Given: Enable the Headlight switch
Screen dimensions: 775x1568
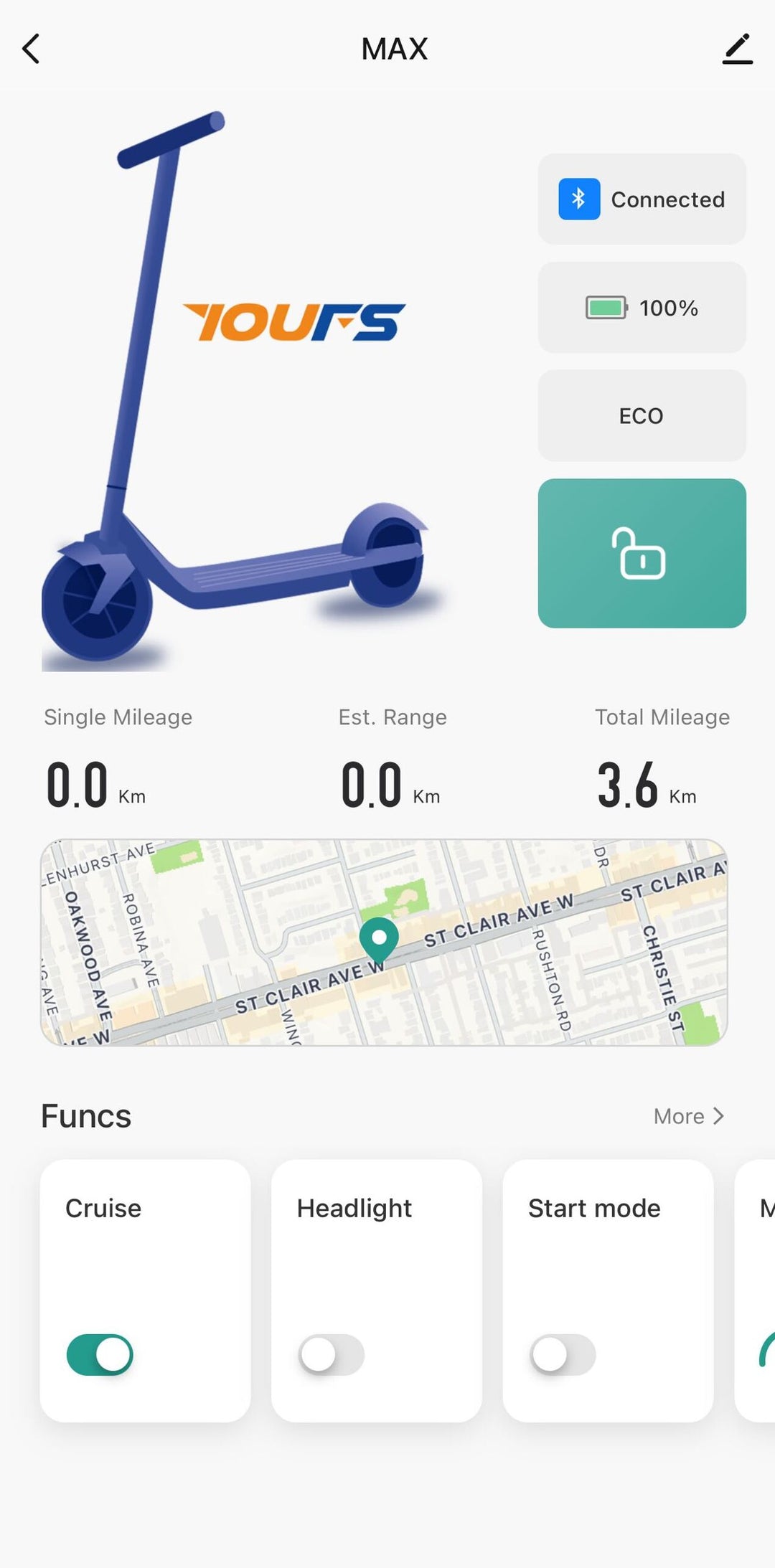Looking at the screenshot, I should pos(332,1354).
